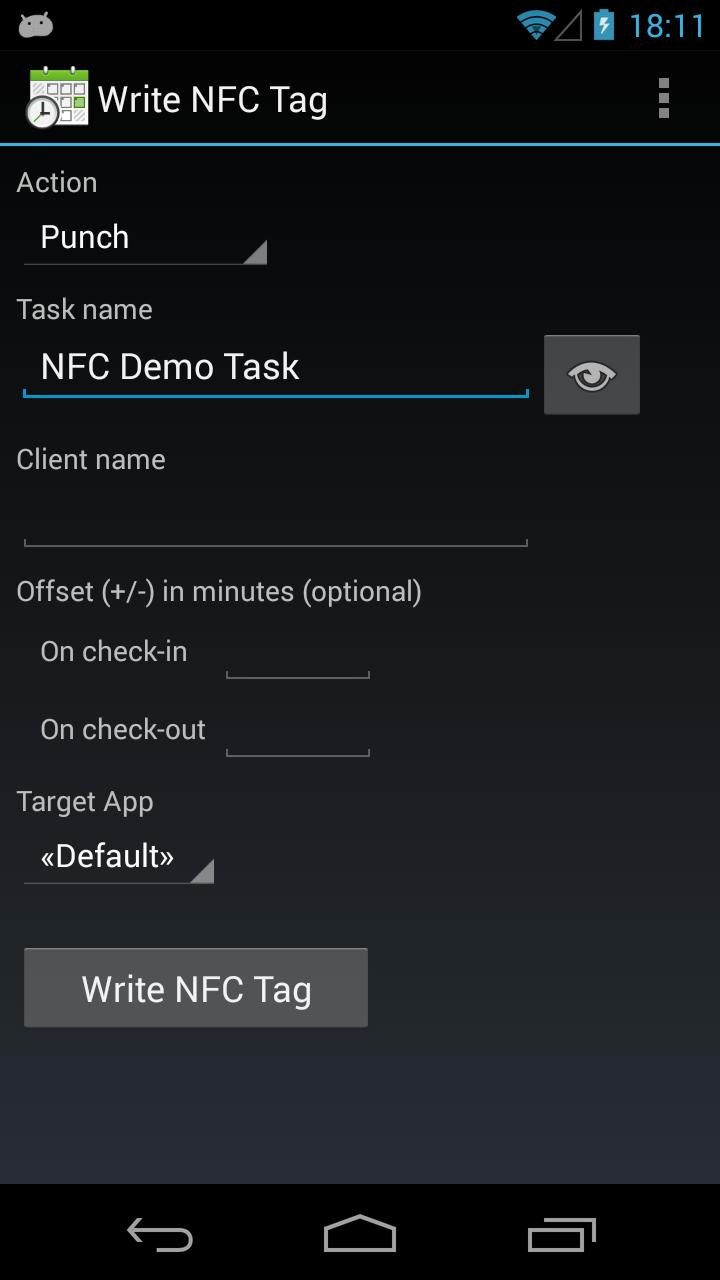
Task: Tap the eye icon beside Task name
Action: click(592, 375)
